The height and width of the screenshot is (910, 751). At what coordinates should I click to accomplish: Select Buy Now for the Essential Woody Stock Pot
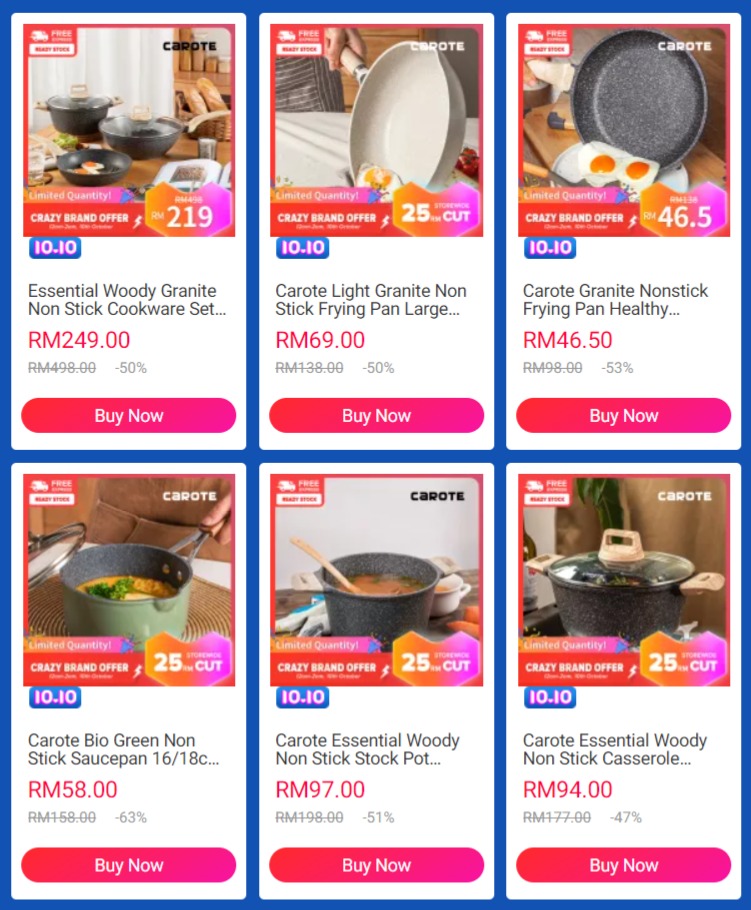(x=376, y=865)
